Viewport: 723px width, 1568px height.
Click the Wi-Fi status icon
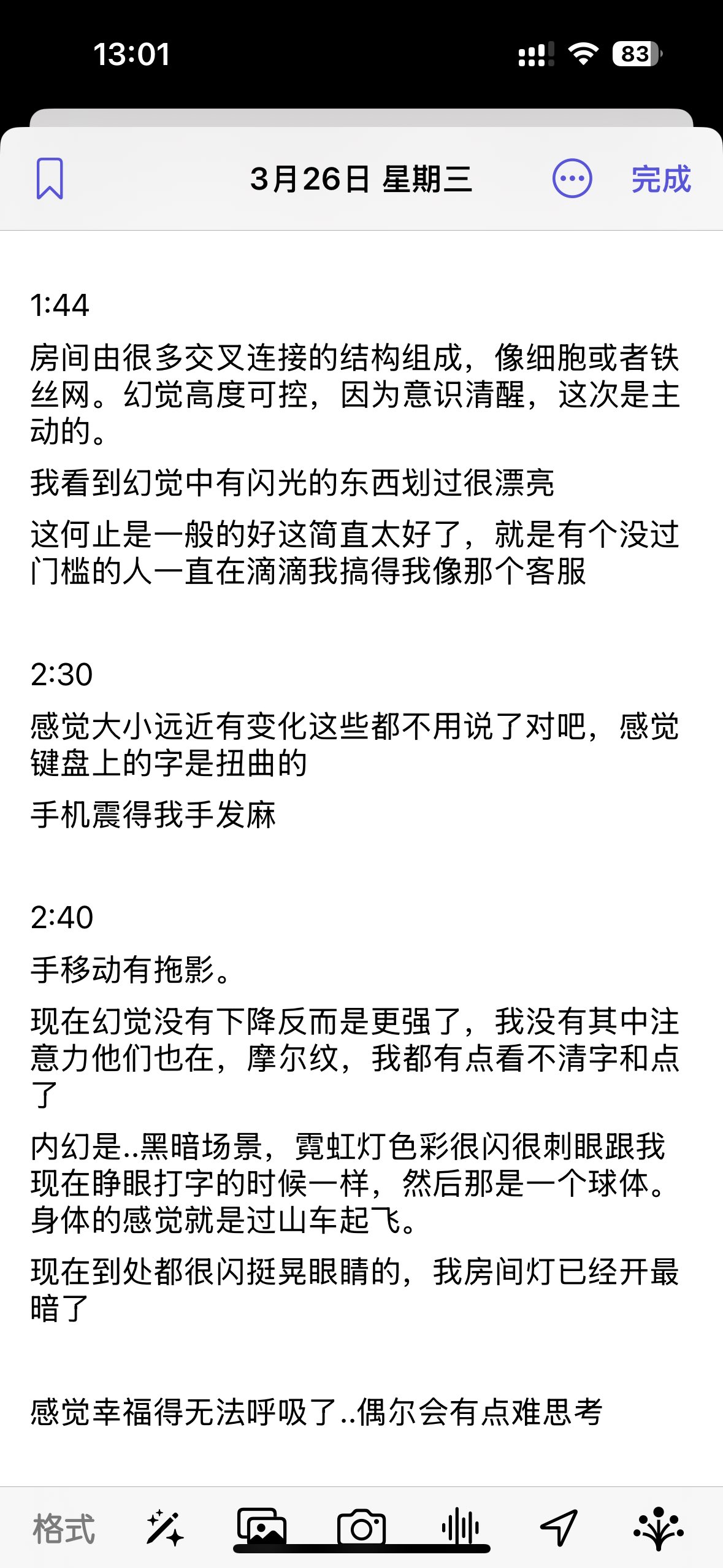pos(583,55)
